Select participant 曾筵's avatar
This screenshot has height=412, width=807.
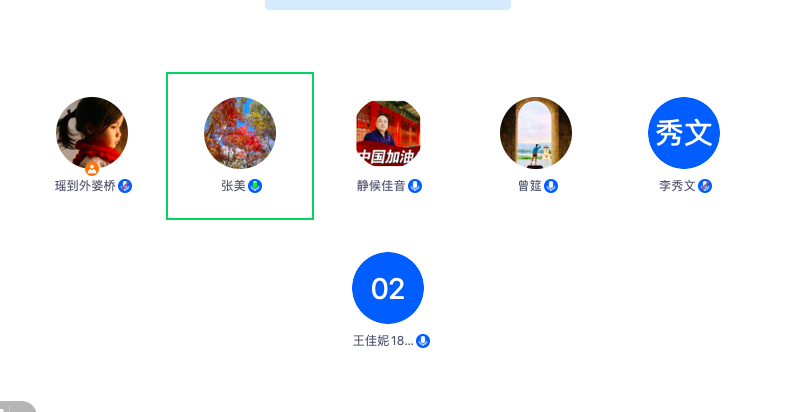[x=536, y=133]
